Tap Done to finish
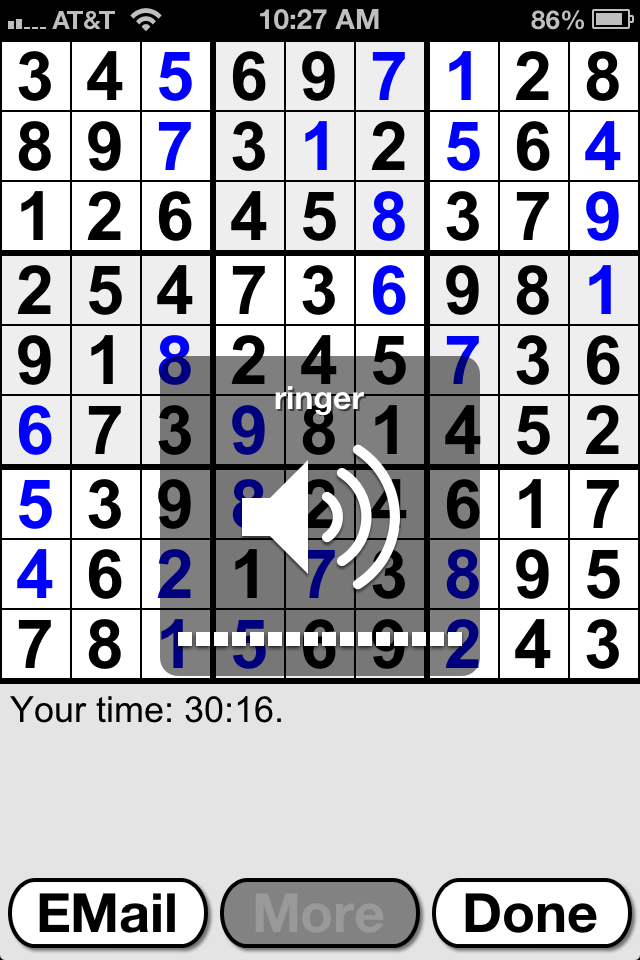This screenshot has height=960, width=640. pos(531,913)
